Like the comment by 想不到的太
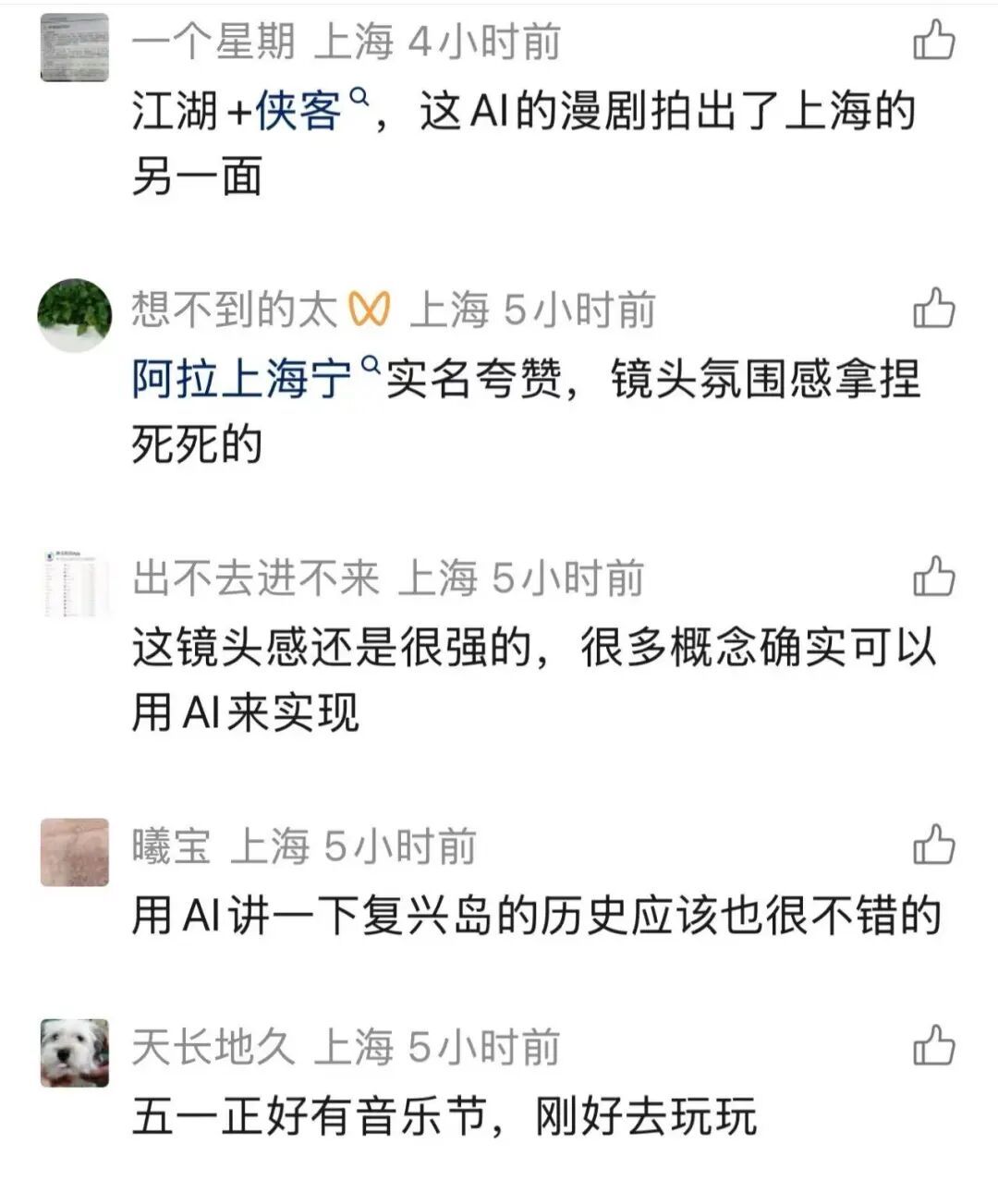 coord(933,309)
